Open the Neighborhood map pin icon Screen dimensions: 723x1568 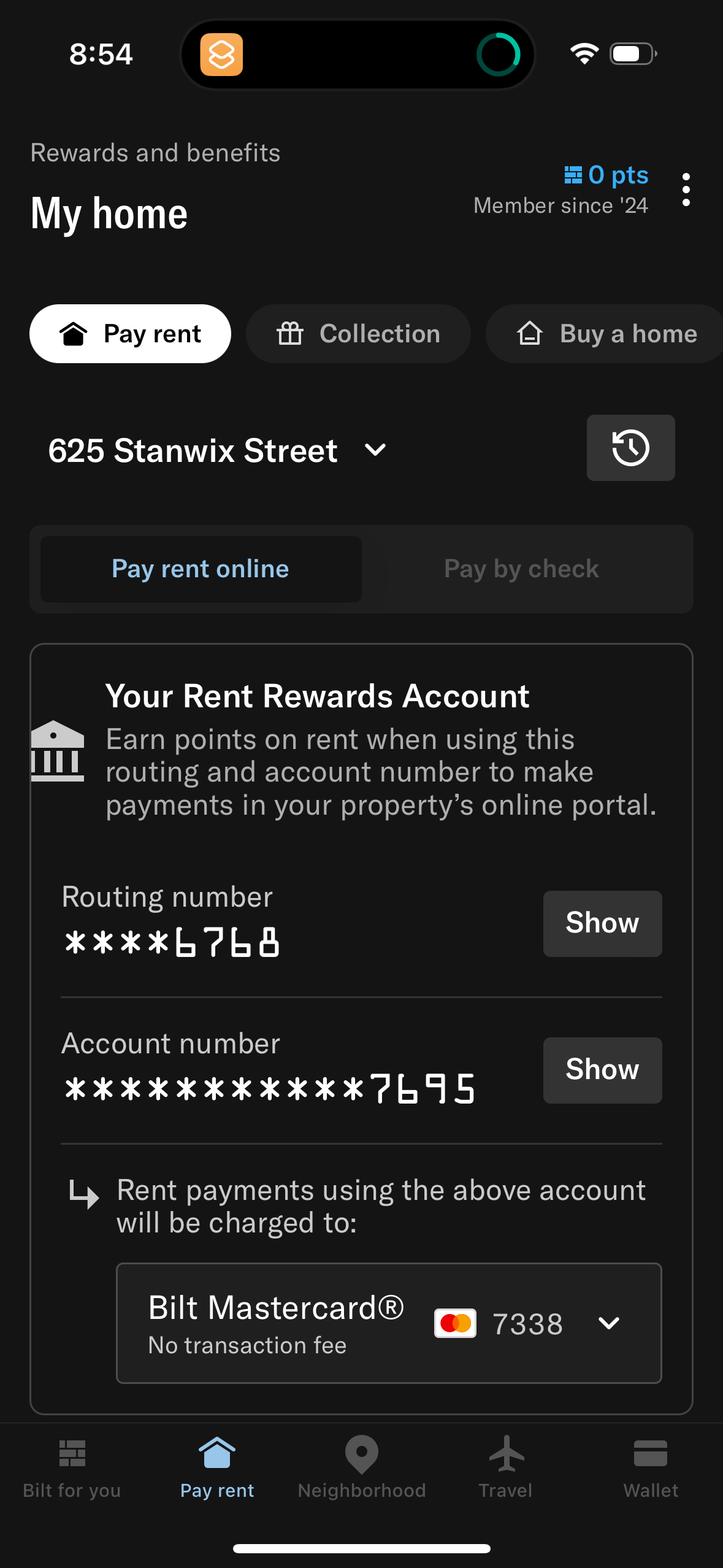pyautogui.click(x=361, y=1453)
